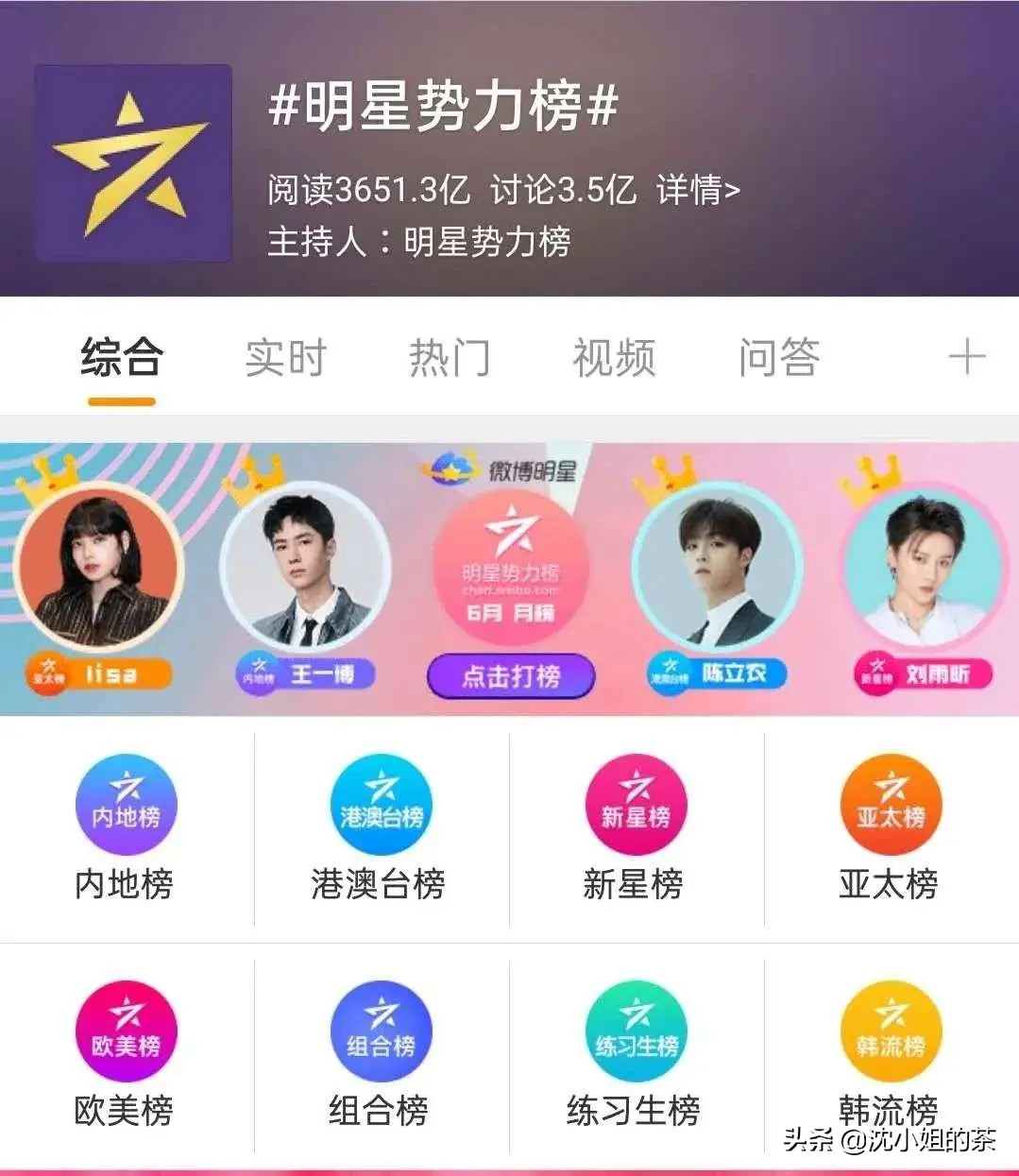This screenshot has width=1019, height=1176.
Task: Tap the 点击打榜 button
Action: [511, 676]
